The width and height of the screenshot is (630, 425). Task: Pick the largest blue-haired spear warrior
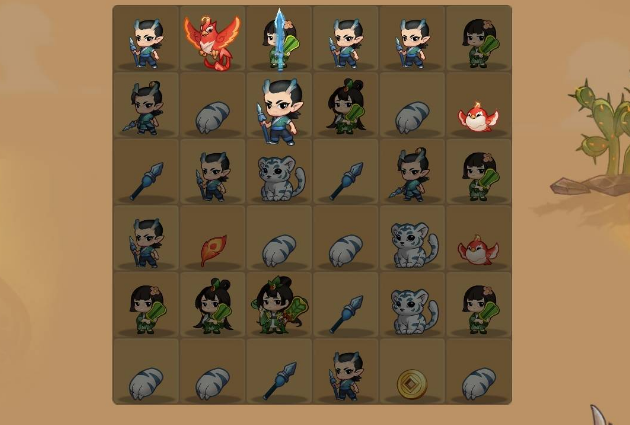click(x=279, y=107)
